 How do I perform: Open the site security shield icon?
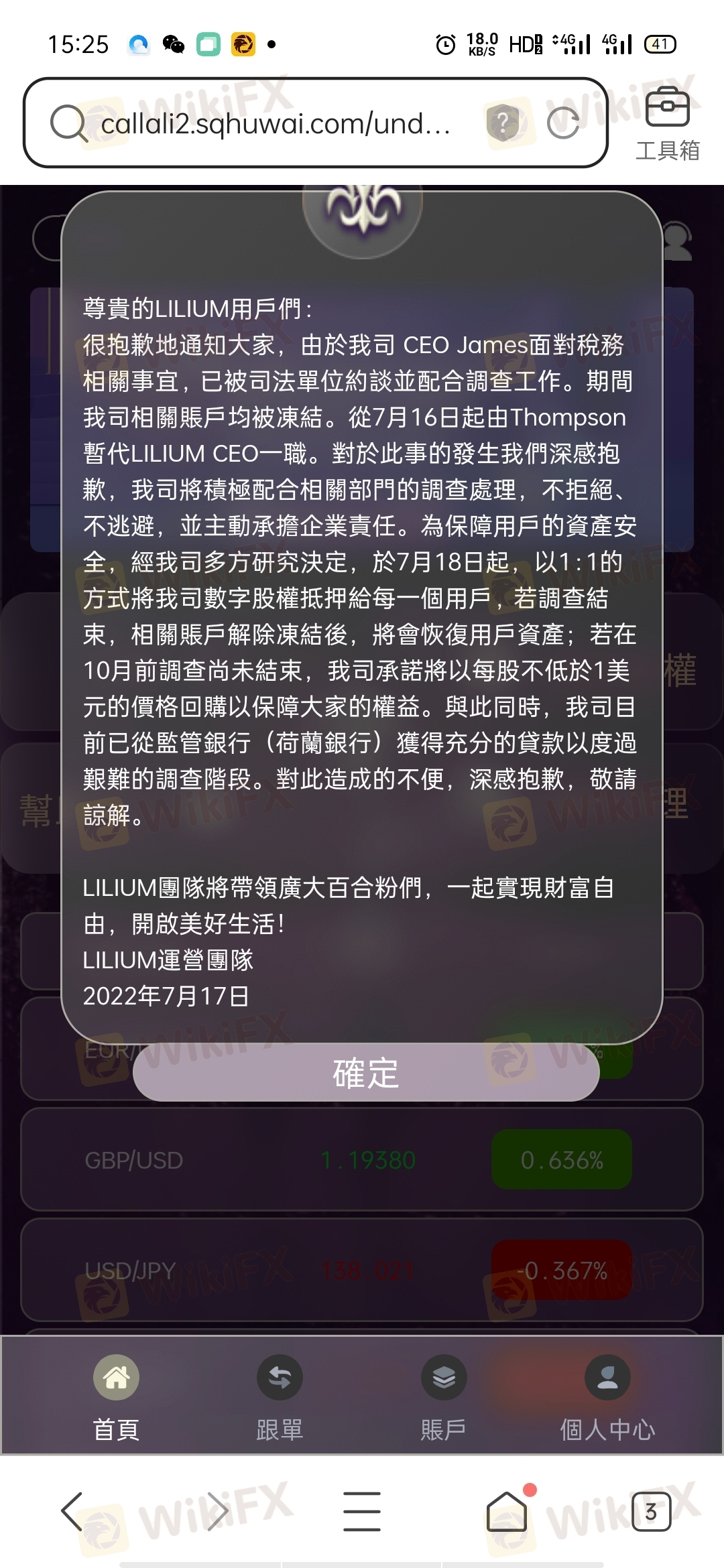pyautogui.click(x=503, y=123)
